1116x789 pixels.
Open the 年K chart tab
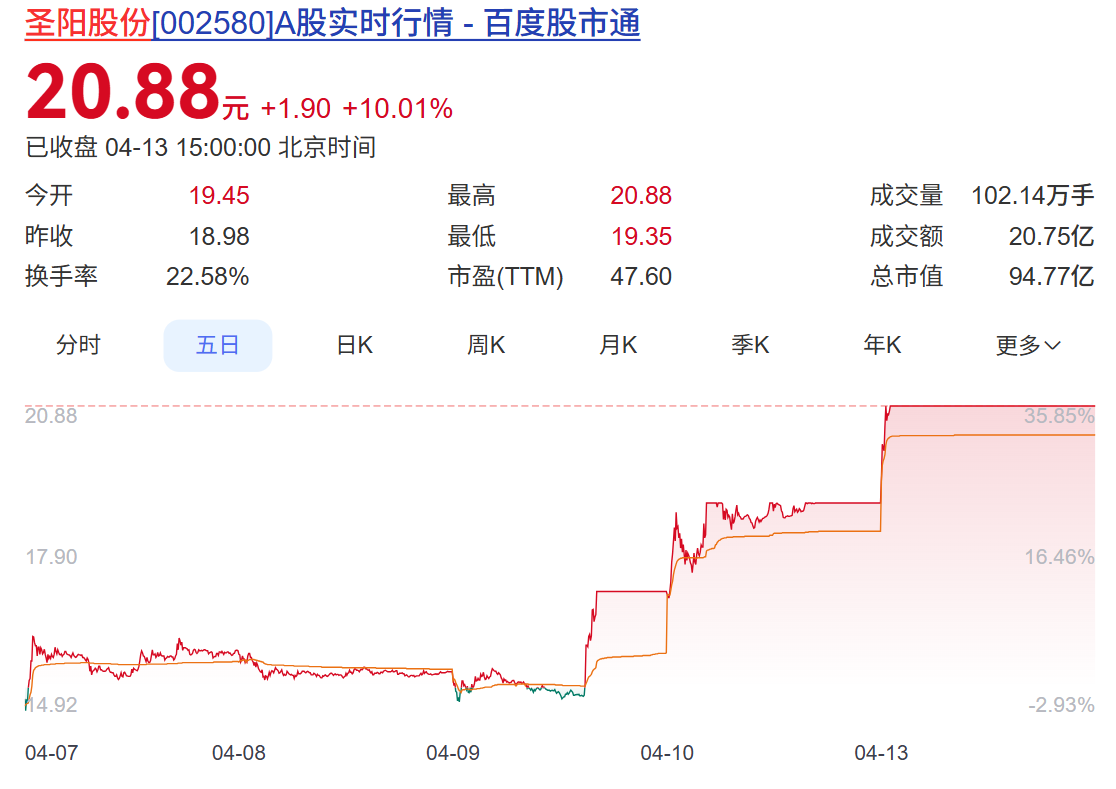click(x=882, y=346)
